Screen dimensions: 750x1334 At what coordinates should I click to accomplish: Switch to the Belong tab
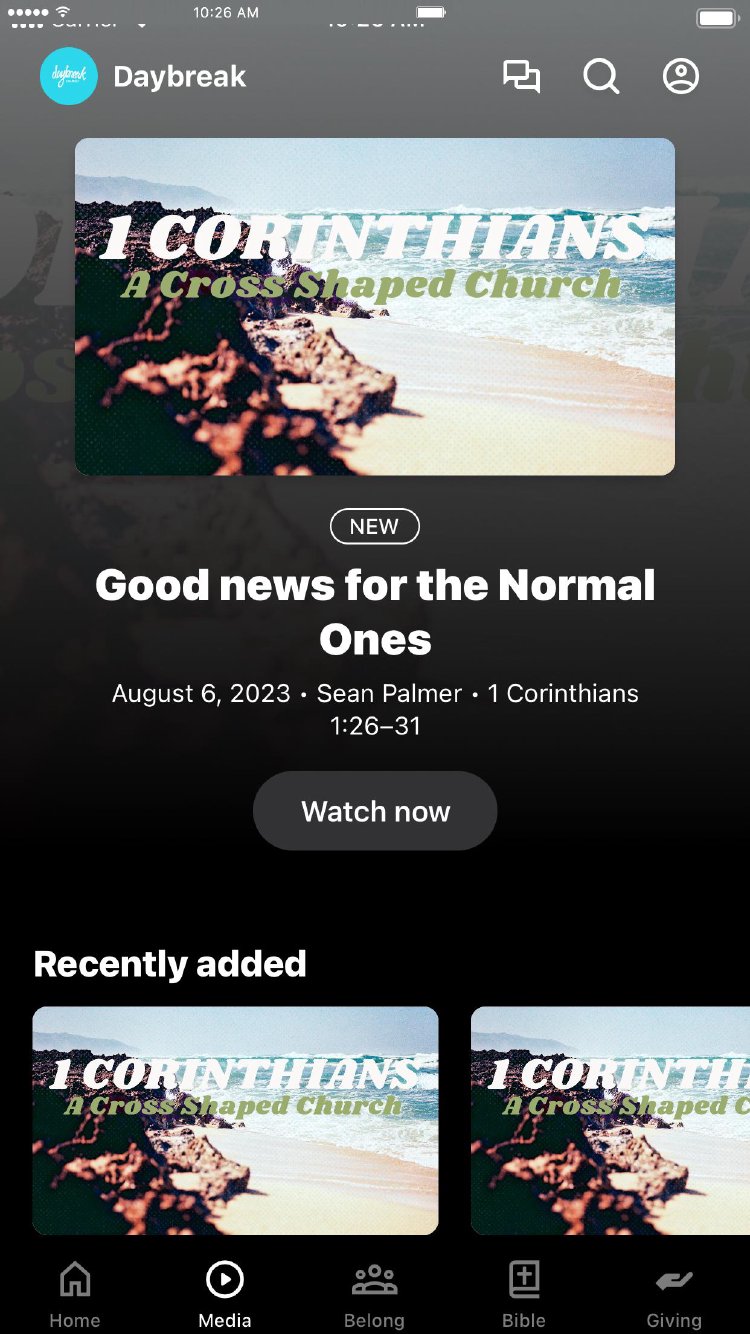(374, 1294)
